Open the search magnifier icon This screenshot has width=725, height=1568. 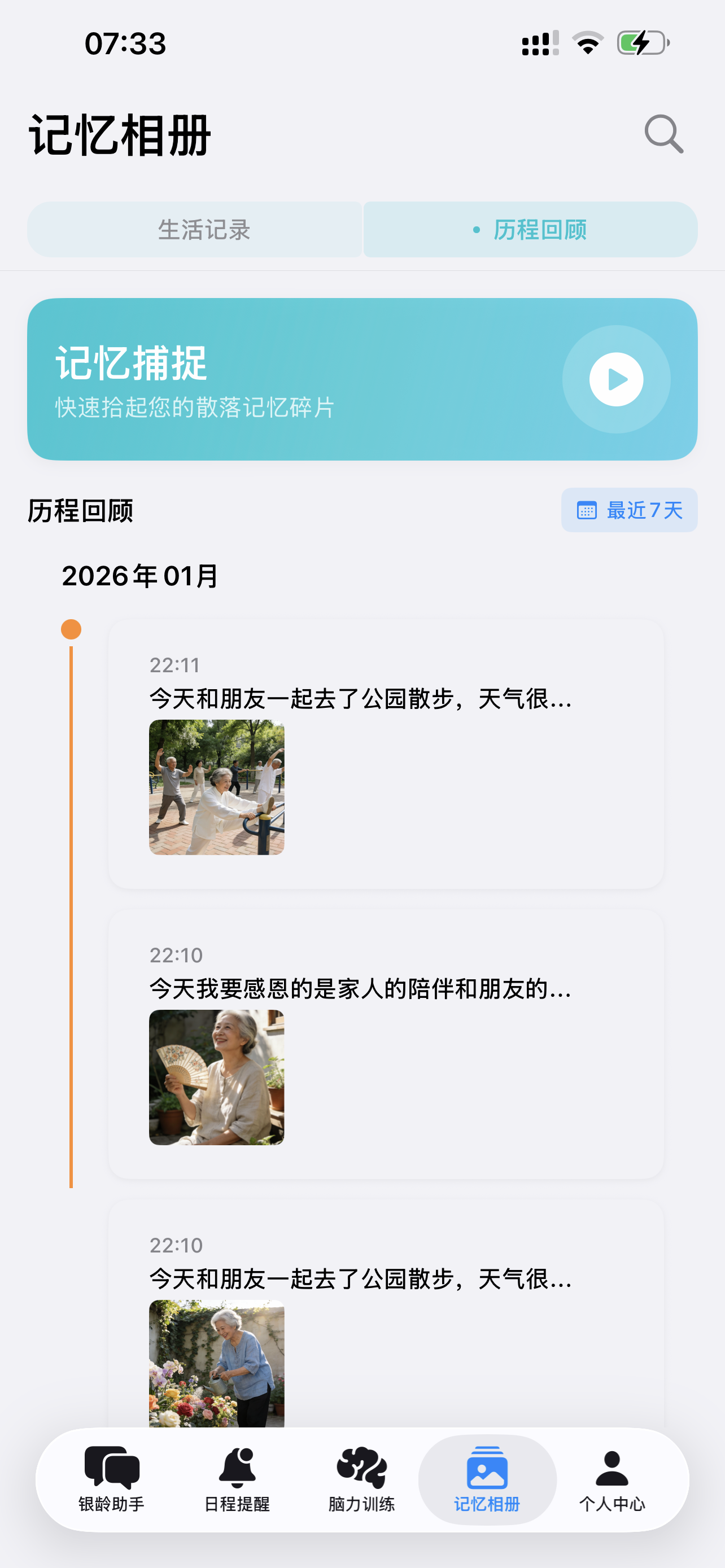pyautogui.click(x=663, y=134)
